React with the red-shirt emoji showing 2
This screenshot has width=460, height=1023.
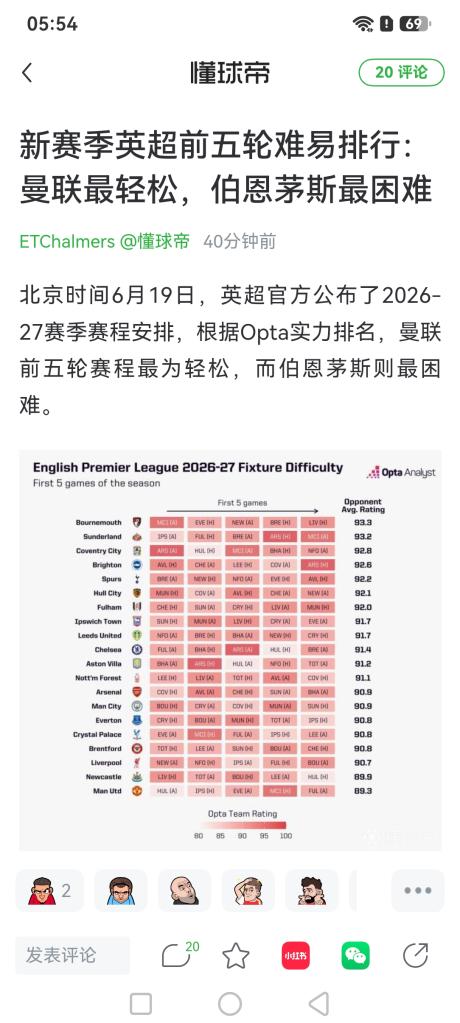point(50,891)
